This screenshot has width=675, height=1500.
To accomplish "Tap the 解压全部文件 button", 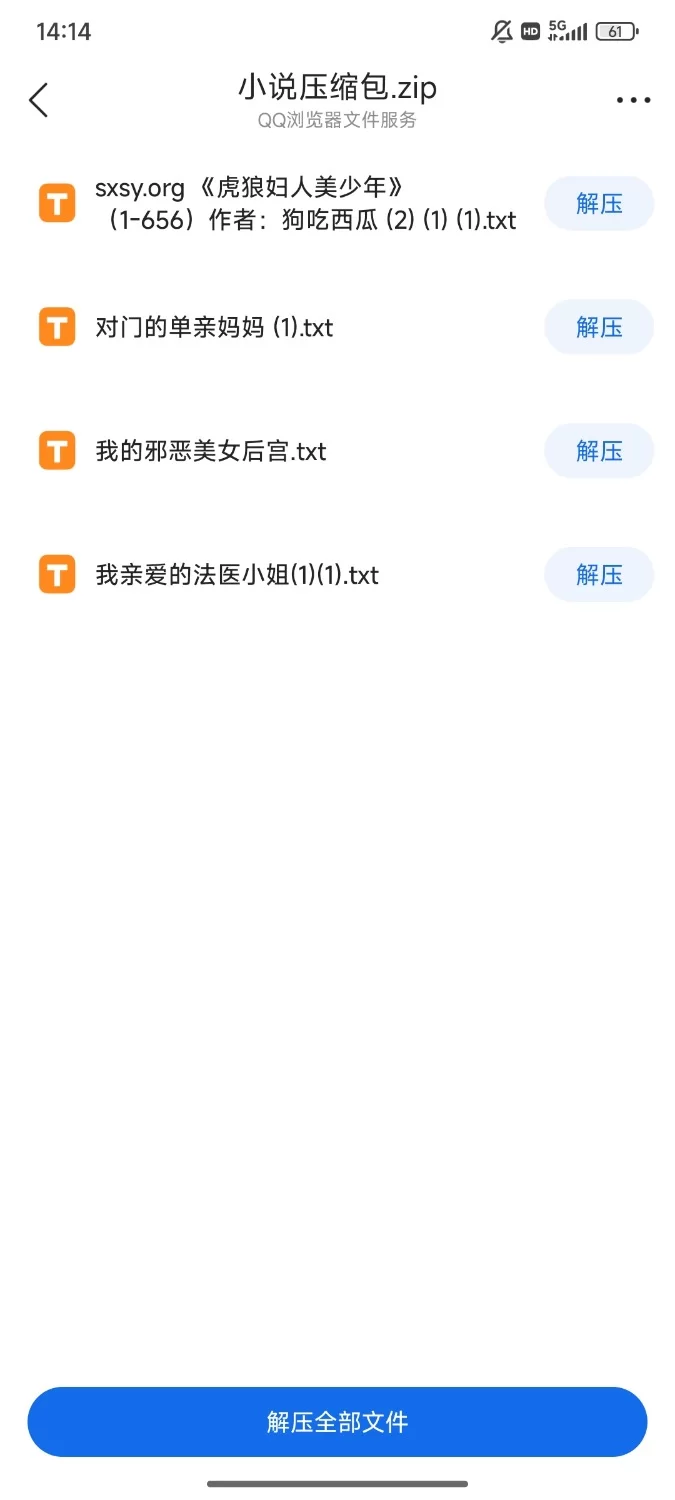I will (337, 1422).
